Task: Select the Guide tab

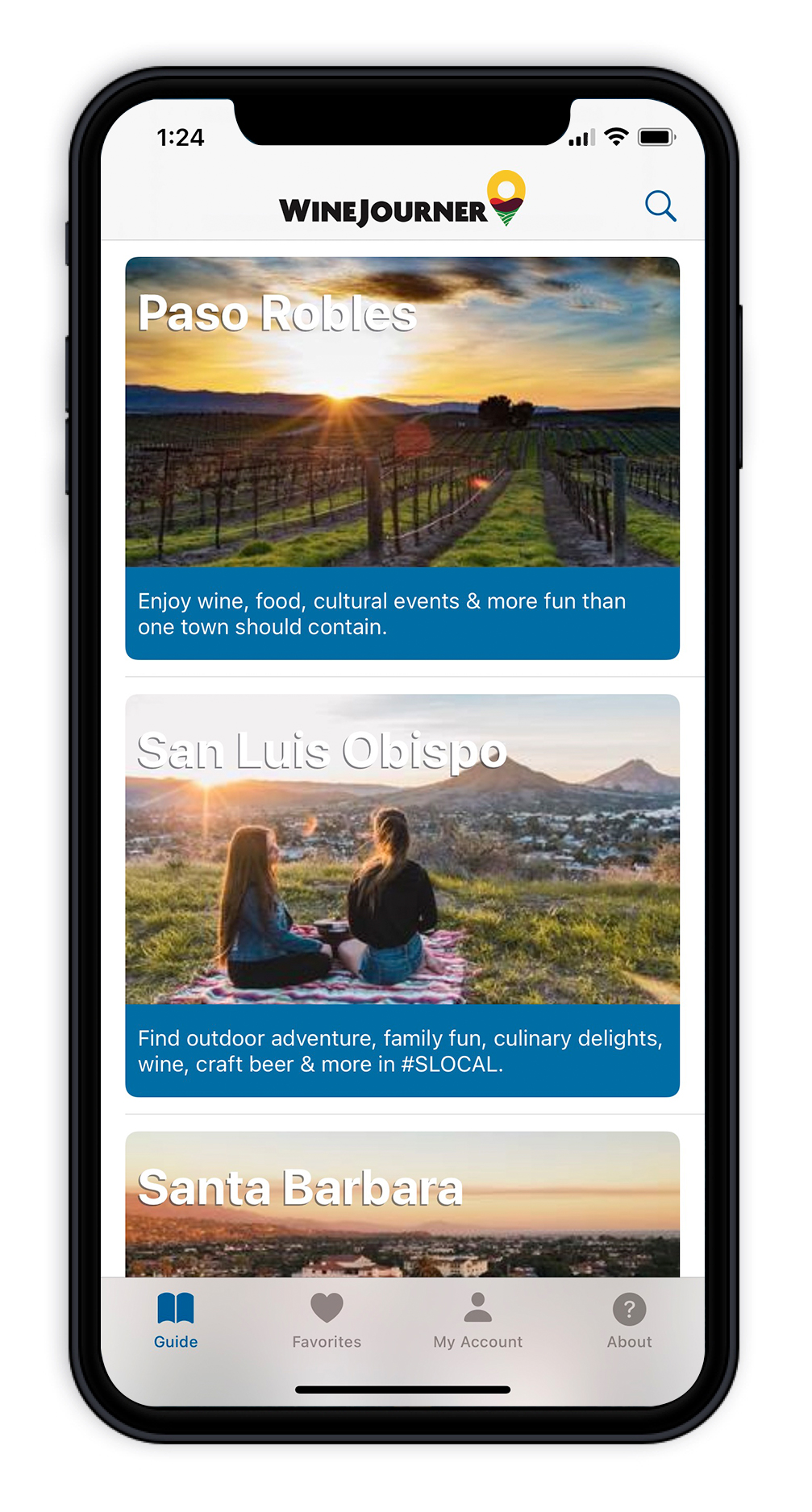Action: 176,1320
